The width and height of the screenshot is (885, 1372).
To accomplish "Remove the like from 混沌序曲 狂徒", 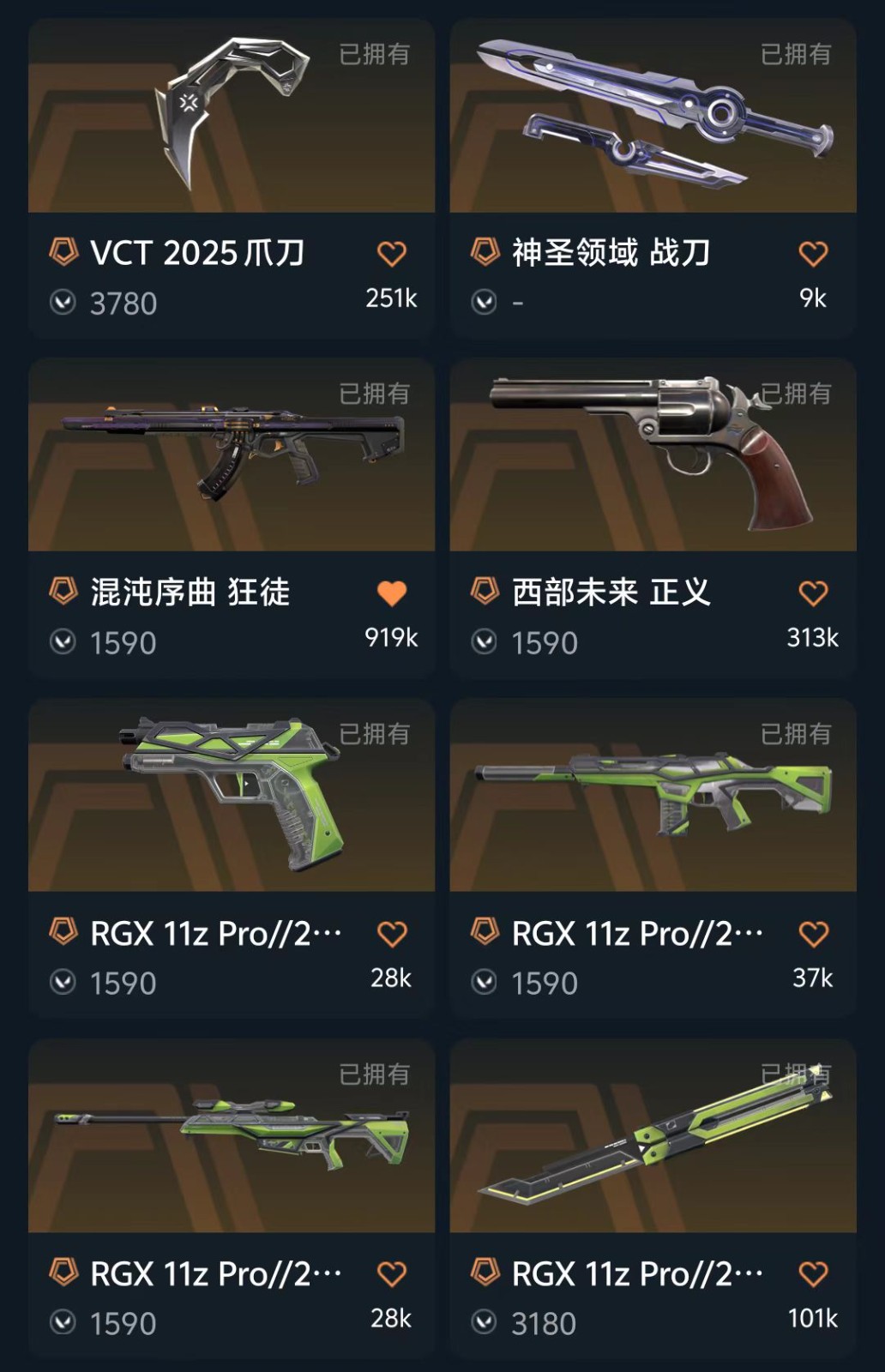I will click(392, 593).
